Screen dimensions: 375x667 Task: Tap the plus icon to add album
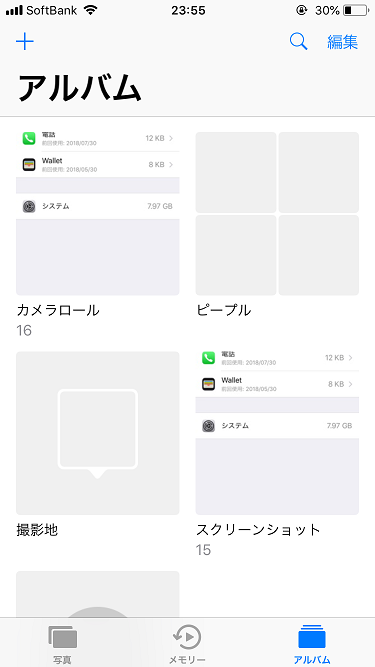25,41
